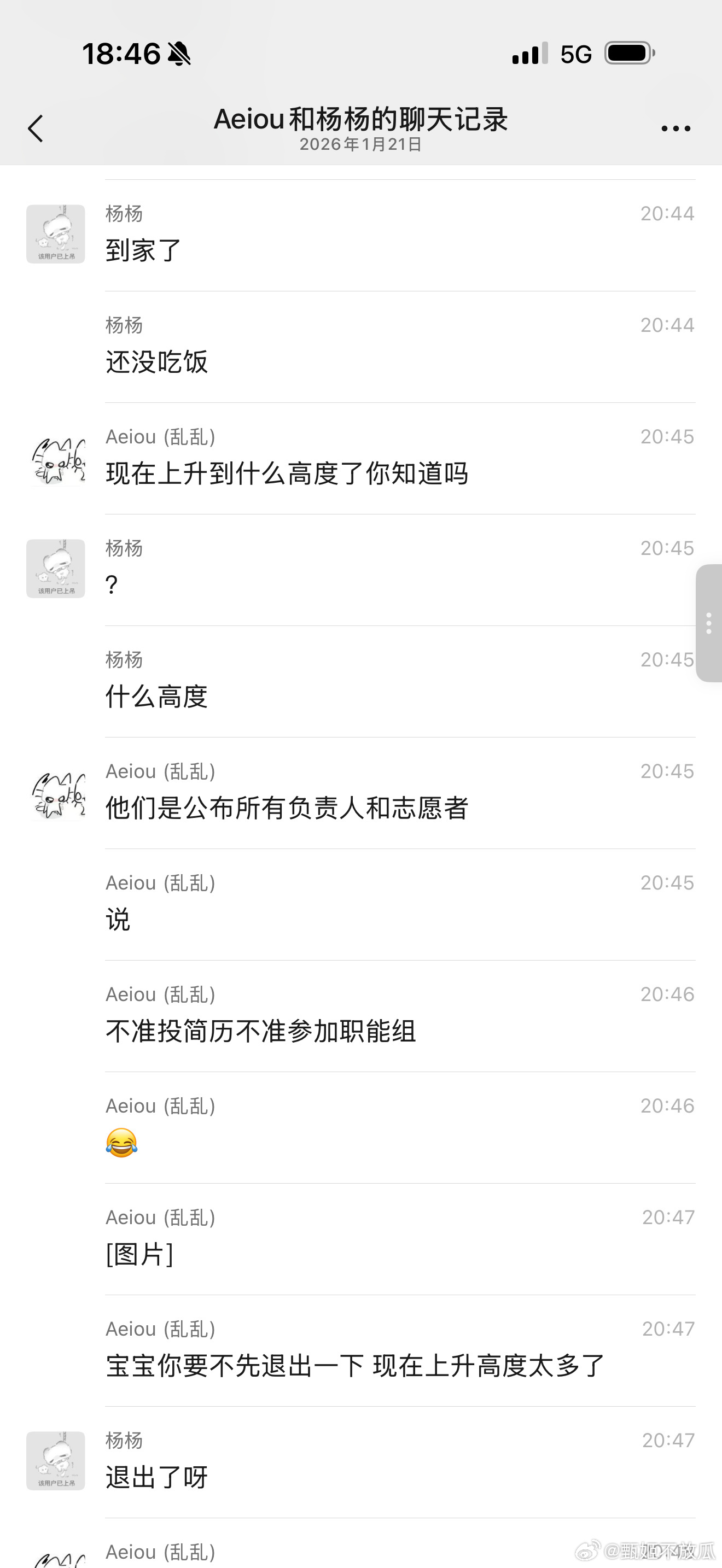The width and height of the screenshot is (722, 1568).
Task: Tap the back chevron to leave chat history
Action: tap(36, 128)
